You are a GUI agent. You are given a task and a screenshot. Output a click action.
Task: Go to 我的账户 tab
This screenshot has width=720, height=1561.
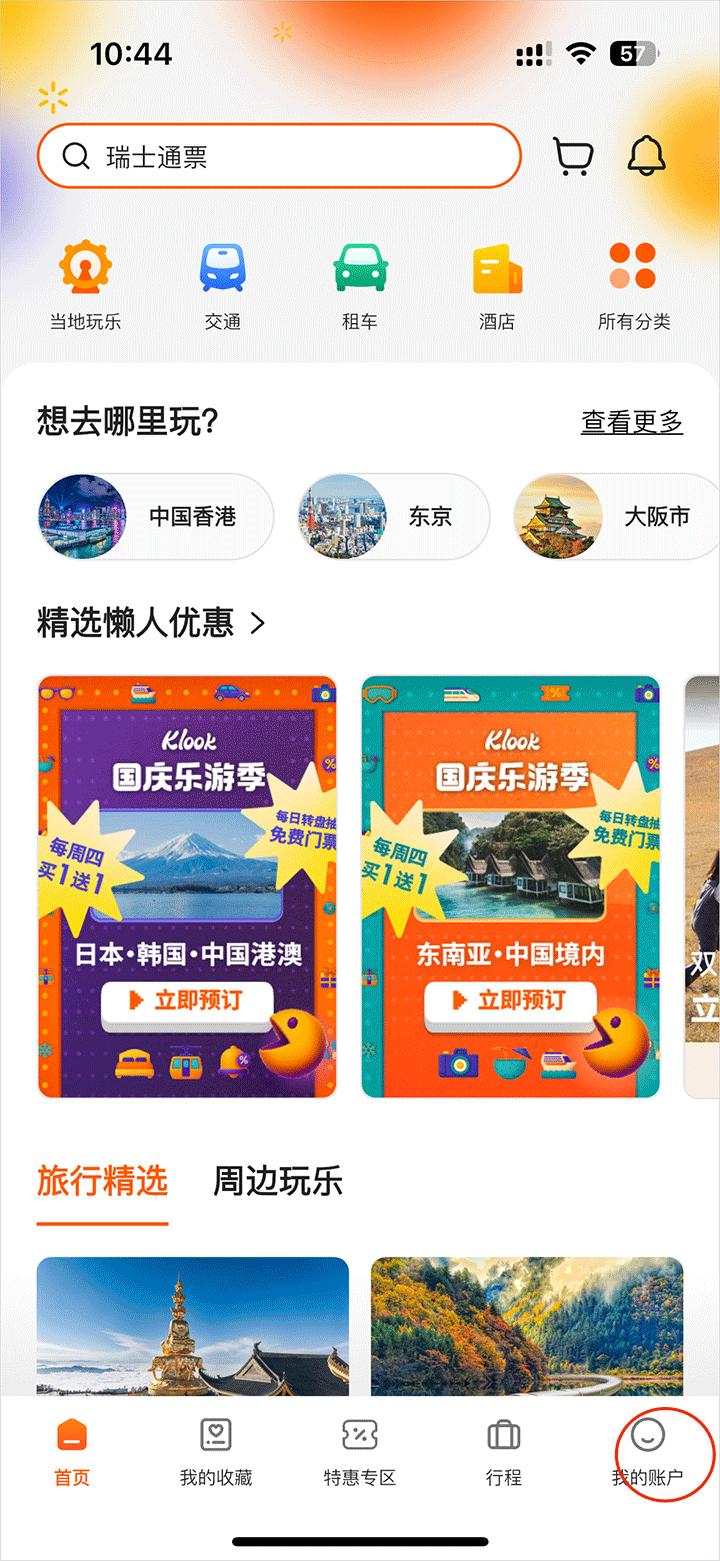(x=647, y=1452)
